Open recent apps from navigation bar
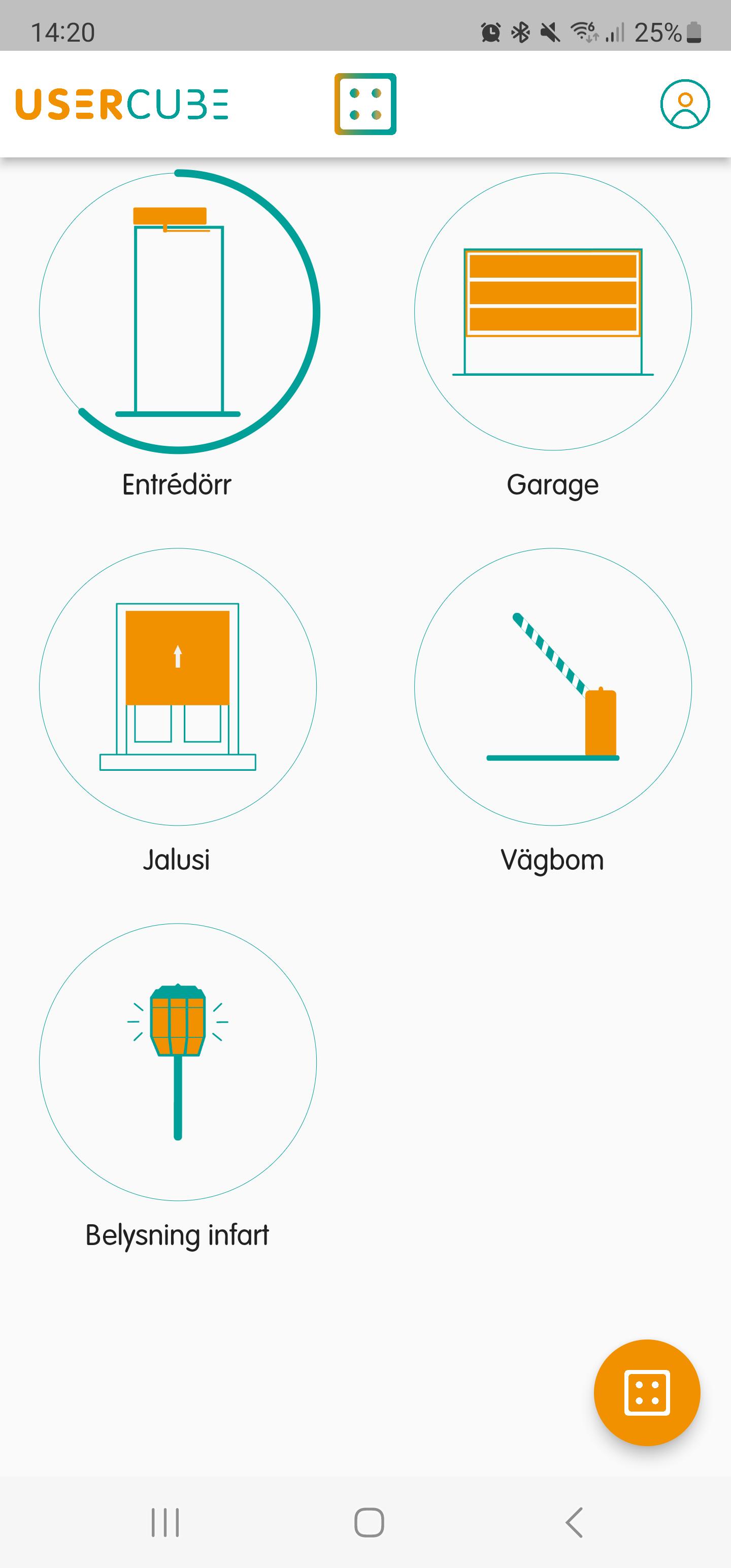The image size is (731, 1568). point(165,1522)
